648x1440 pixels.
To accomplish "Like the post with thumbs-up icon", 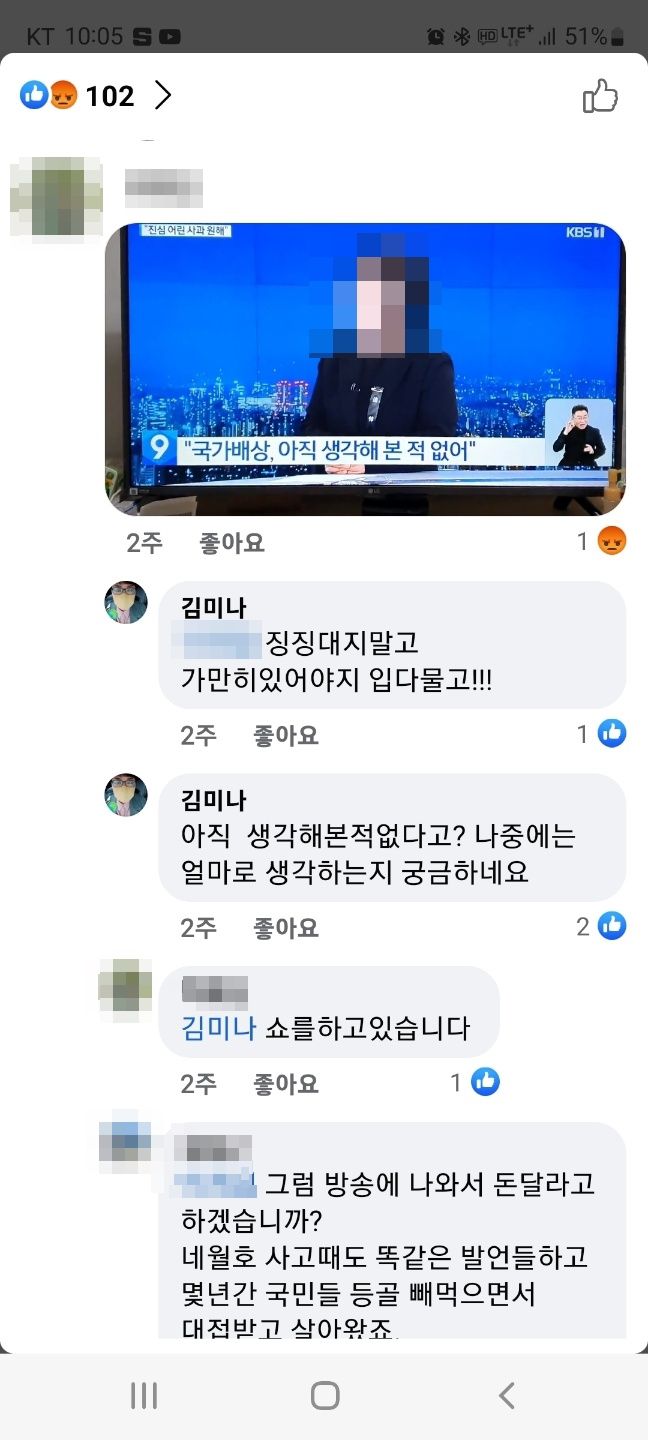I will pos(600,97).
